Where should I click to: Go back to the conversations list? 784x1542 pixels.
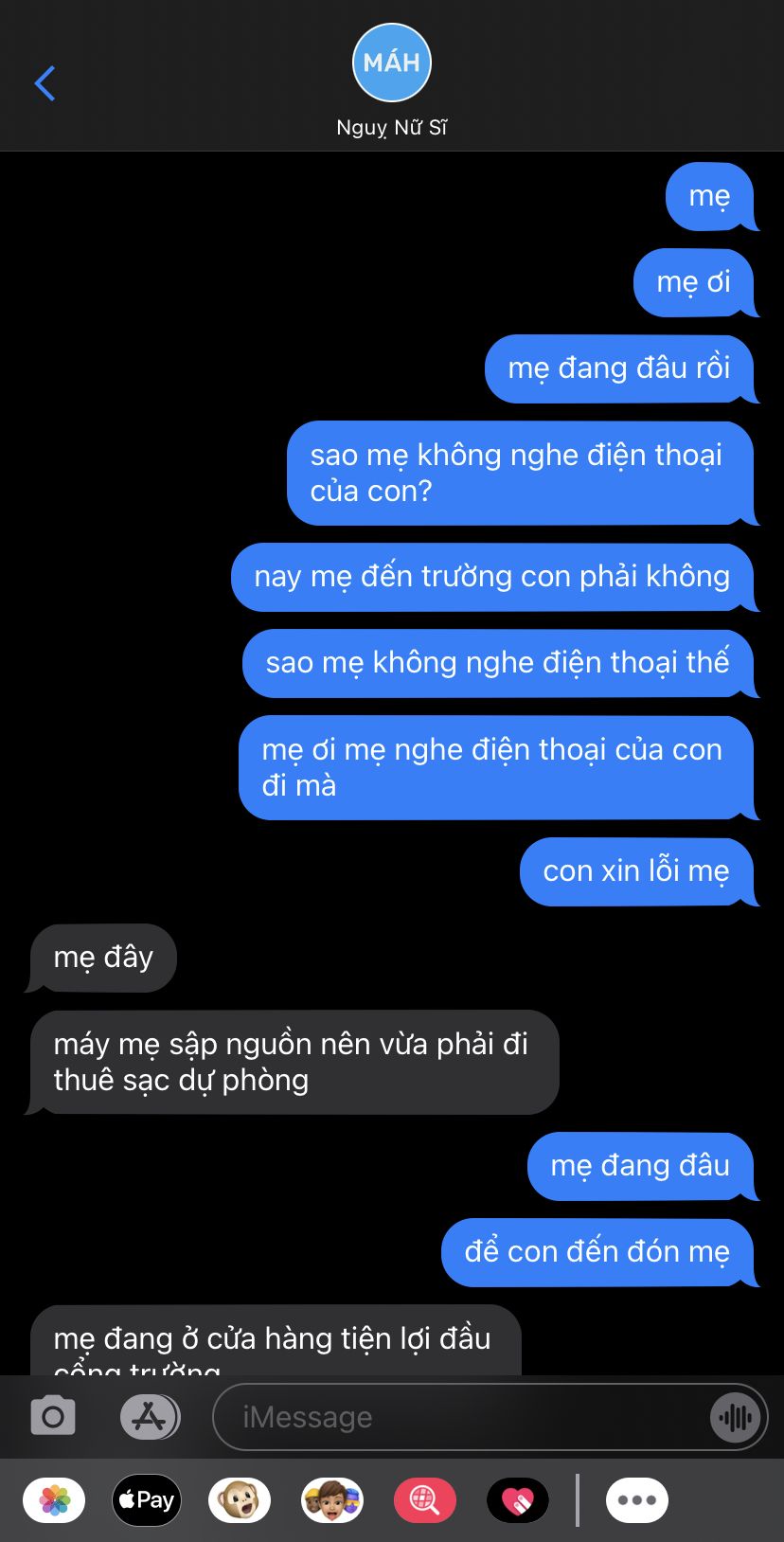[45, 83]
